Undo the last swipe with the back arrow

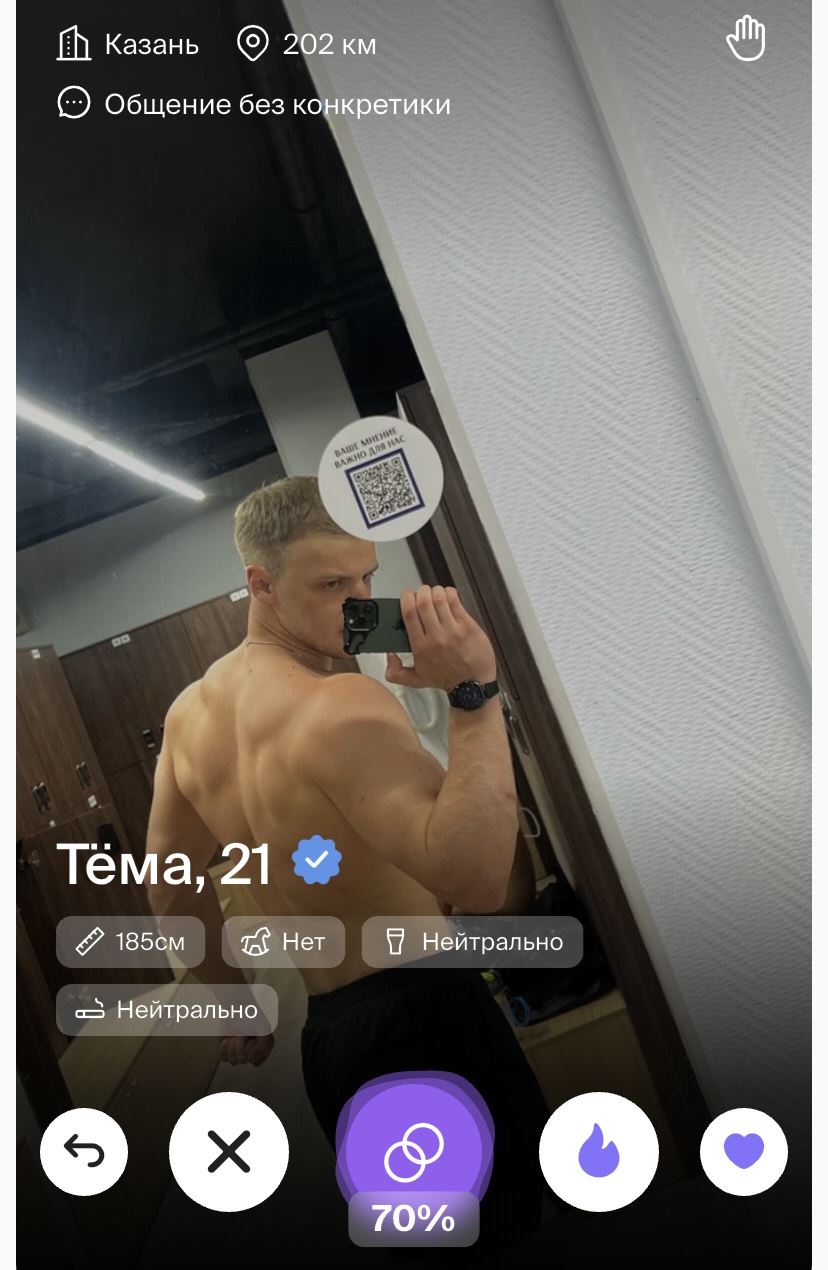coord(84,1152)
